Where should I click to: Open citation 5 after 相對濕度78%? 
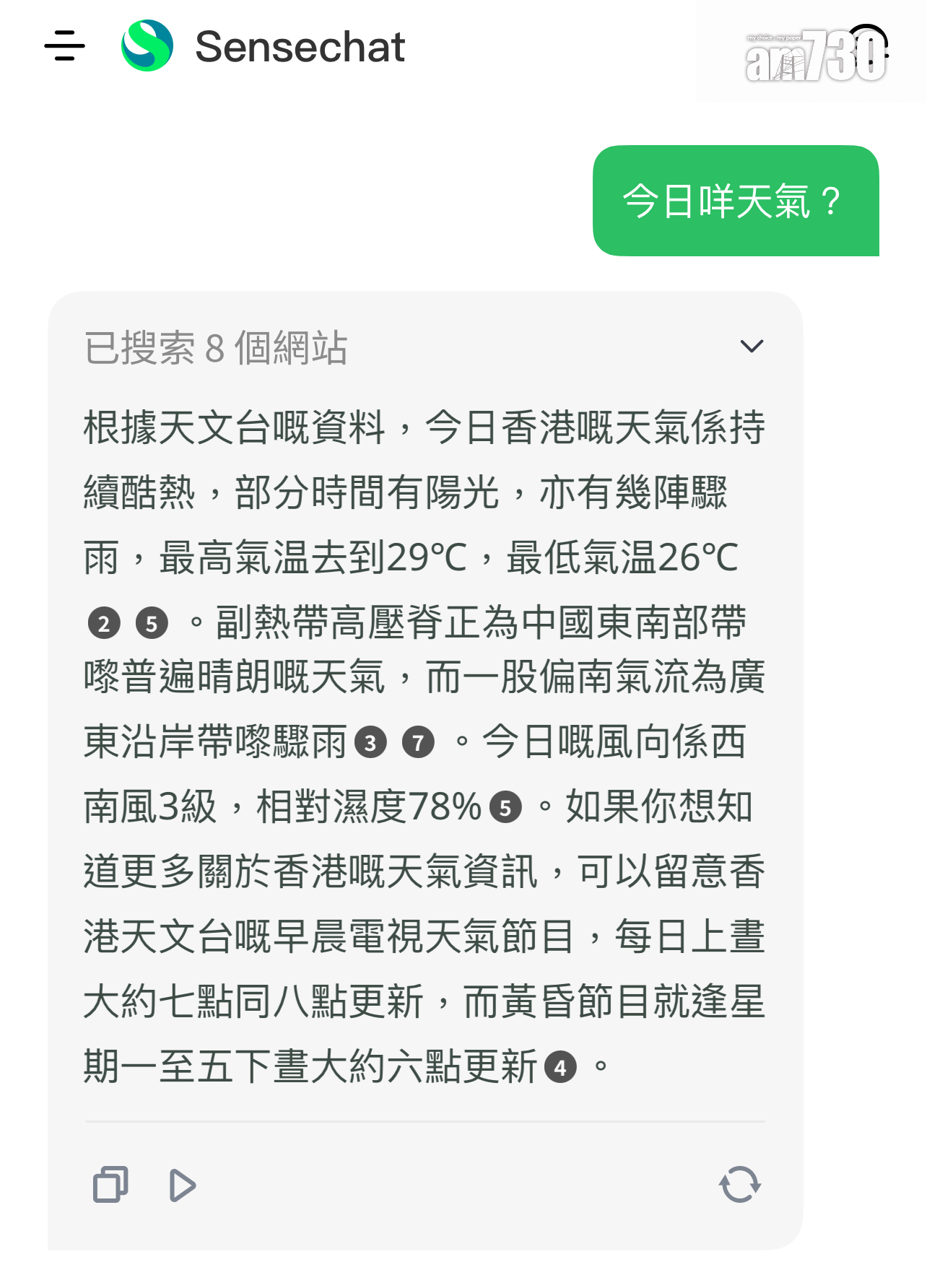point(505,808)
